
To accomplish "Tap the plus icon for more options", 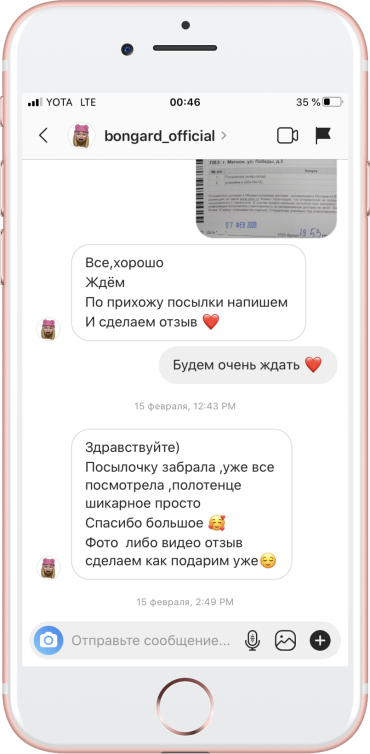I will [x=320, y=640].
